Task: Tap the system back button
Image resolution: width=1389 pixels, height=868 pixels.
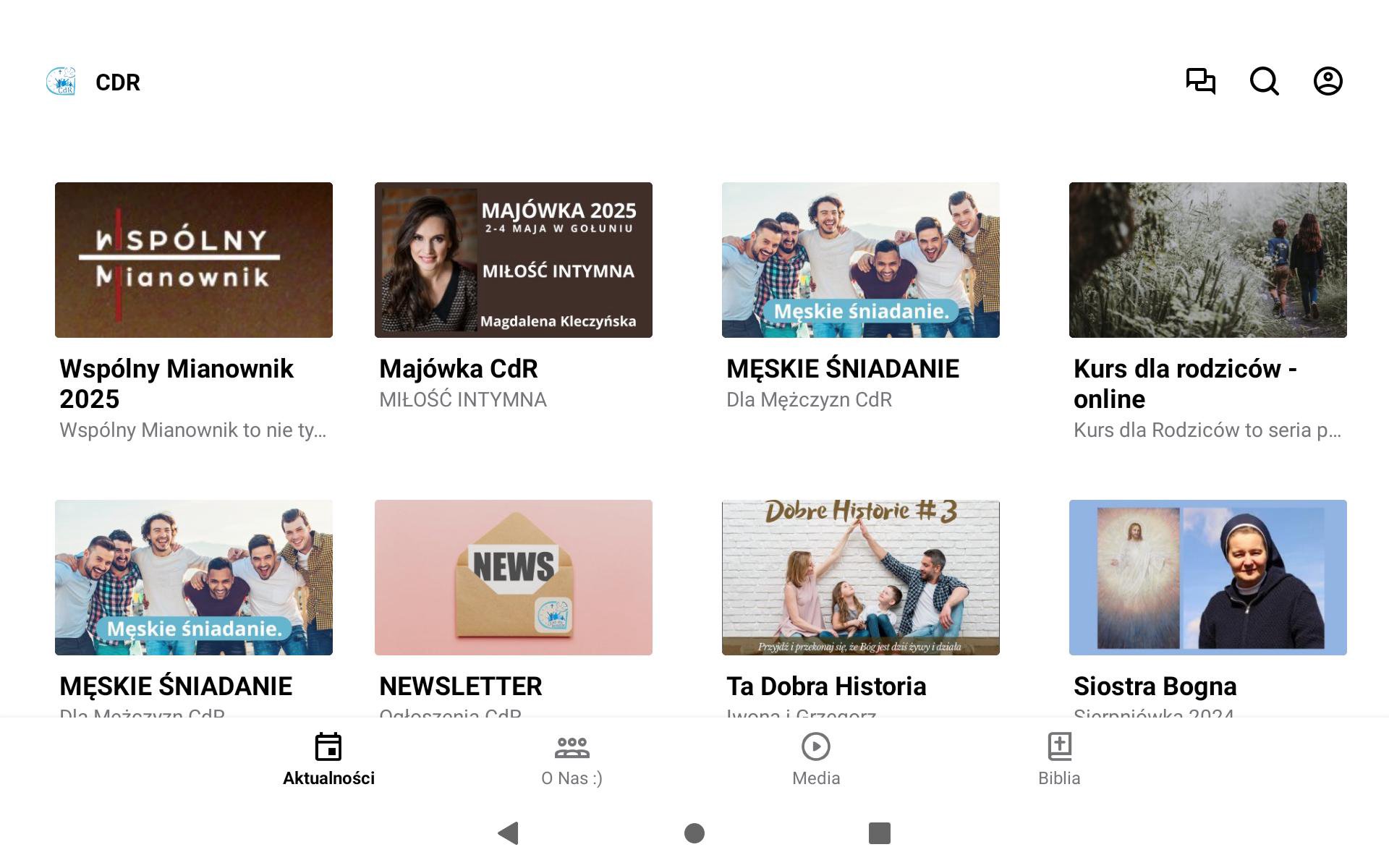Action: (x=509, y=833)
